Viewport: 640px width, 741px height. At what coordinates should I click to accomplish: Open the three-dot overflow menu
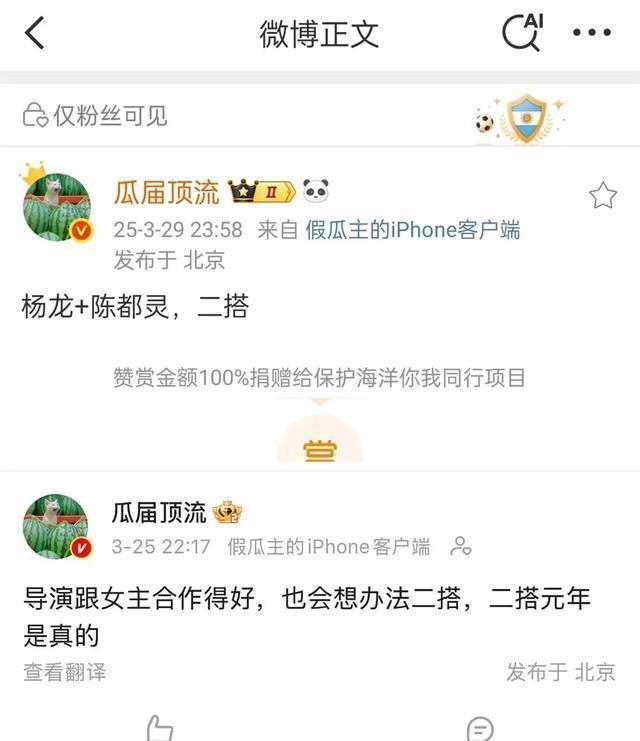[x=591, y=33]
